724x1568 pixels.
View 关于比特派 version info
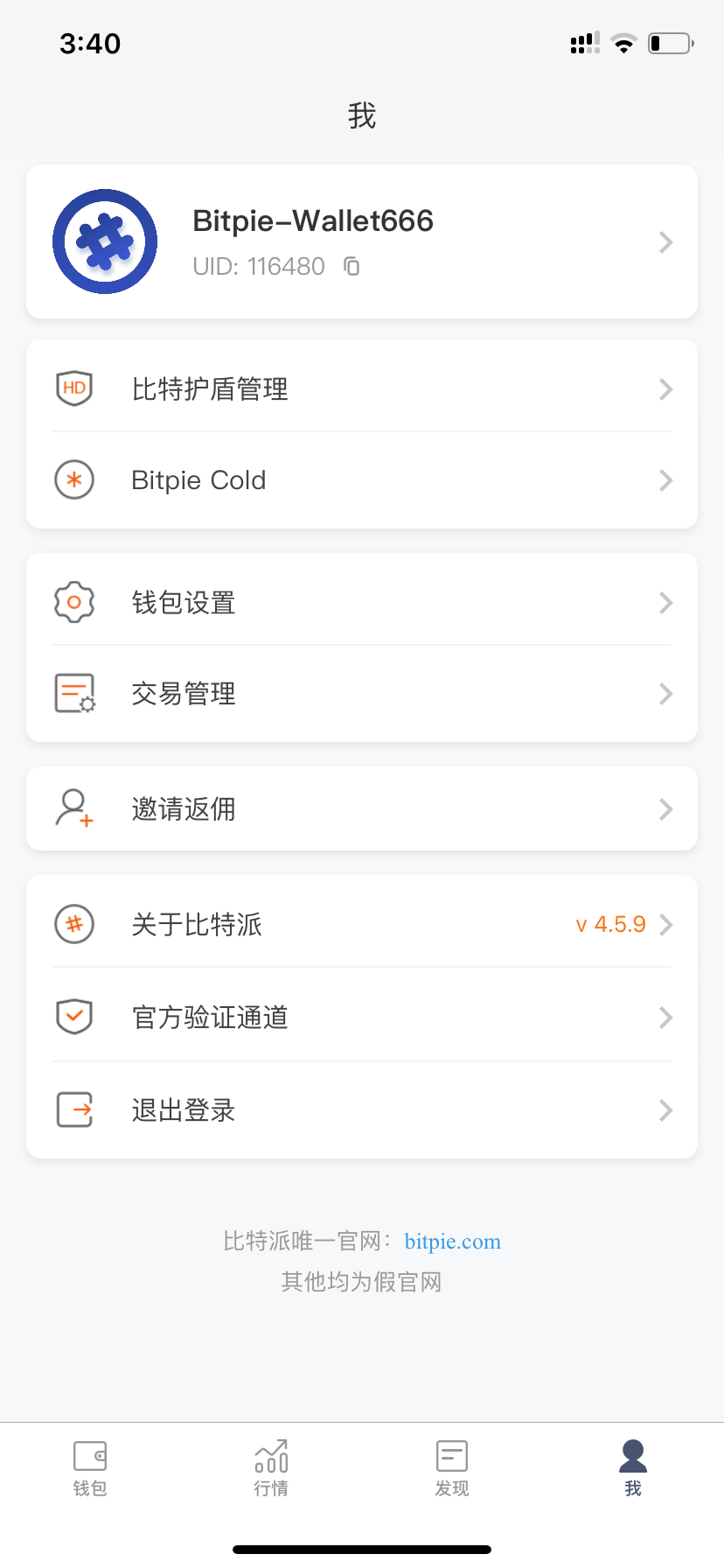point(362,924)
